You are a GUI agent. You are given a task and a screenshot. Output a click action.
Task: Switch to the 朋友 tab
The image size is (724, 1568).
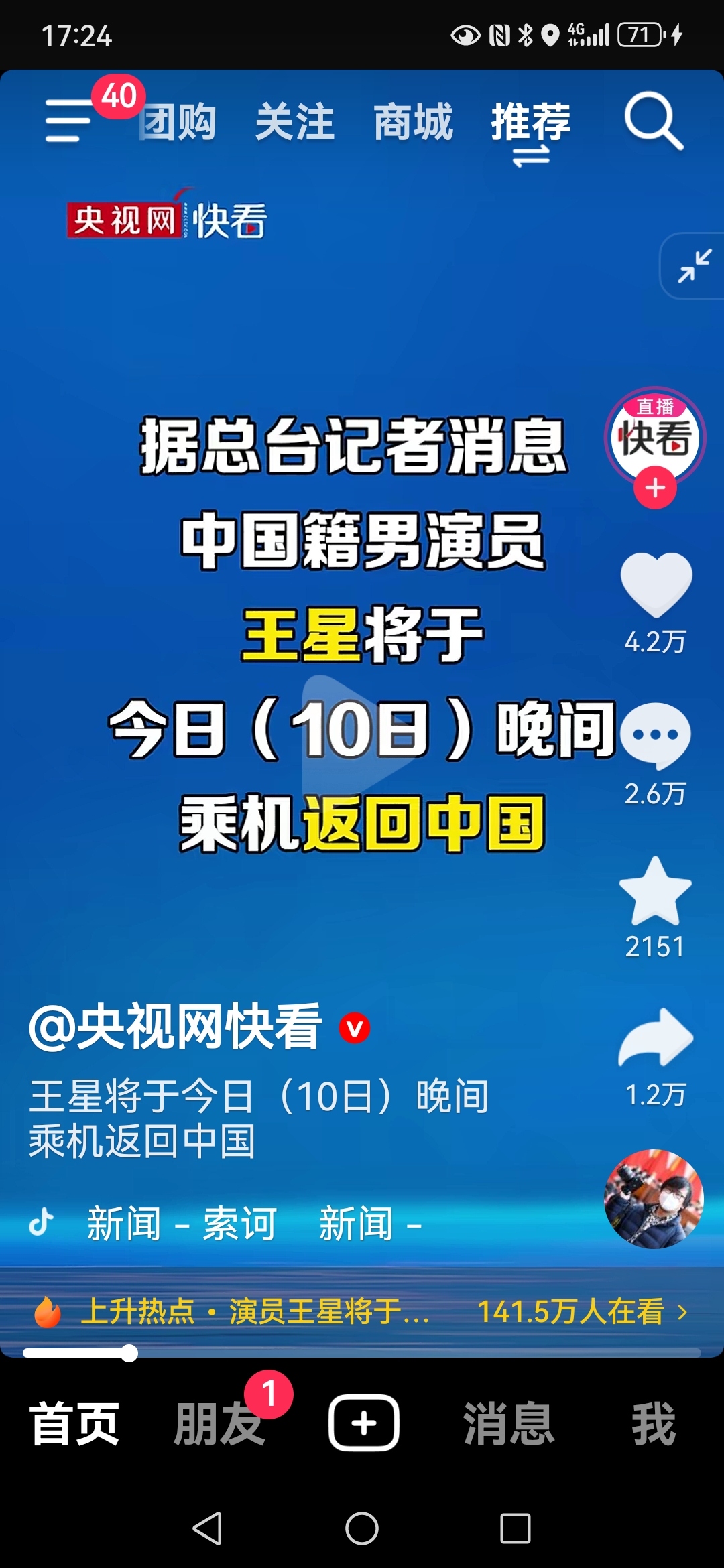(219, 1424)
